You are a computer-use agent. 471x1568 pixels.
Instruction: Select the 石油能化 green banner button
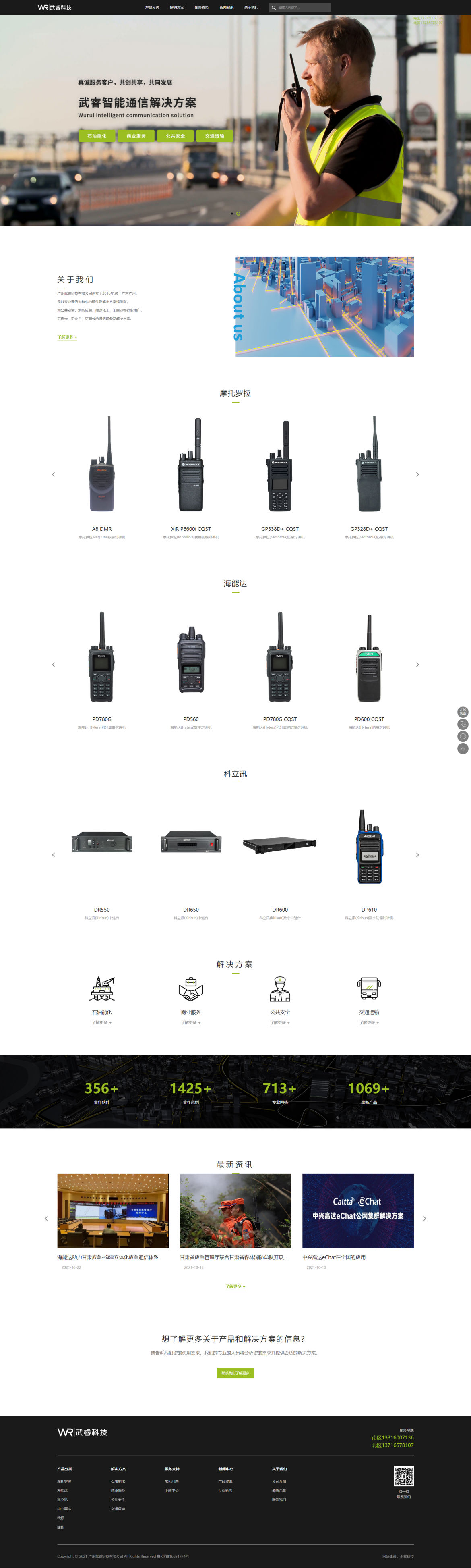pyautogui.click(x=97, y=136)
